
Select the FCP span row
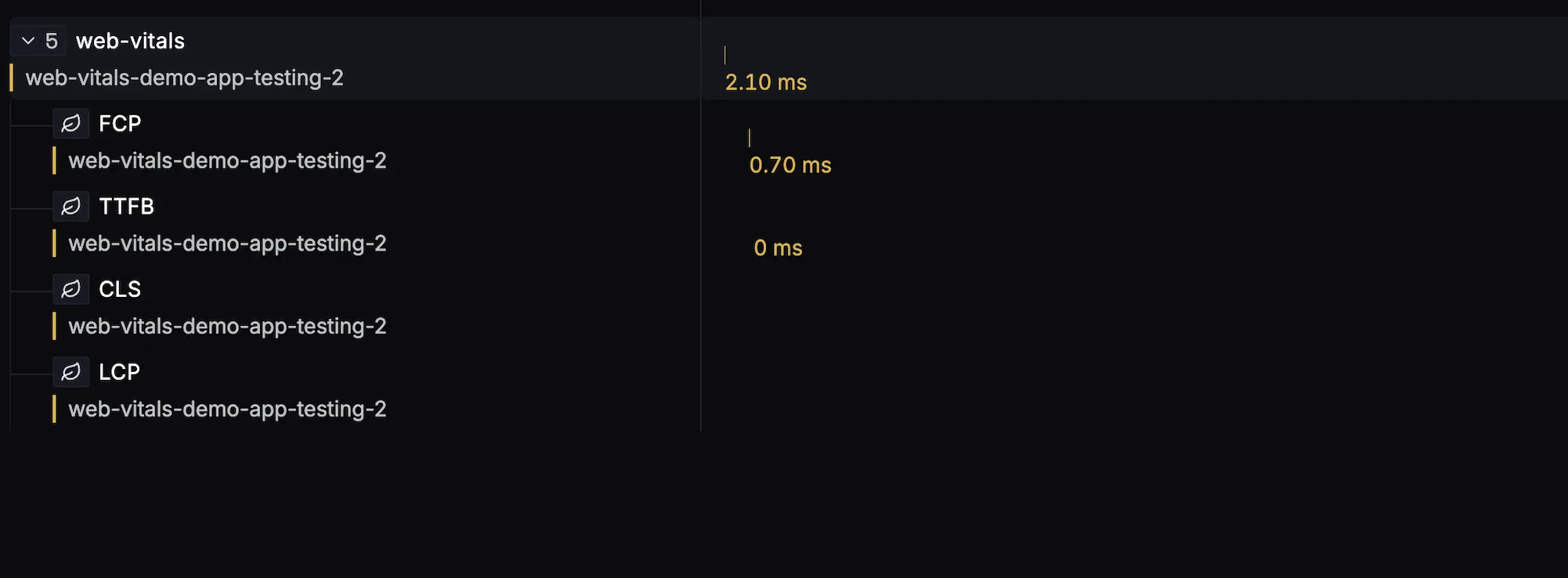(120, 124)
